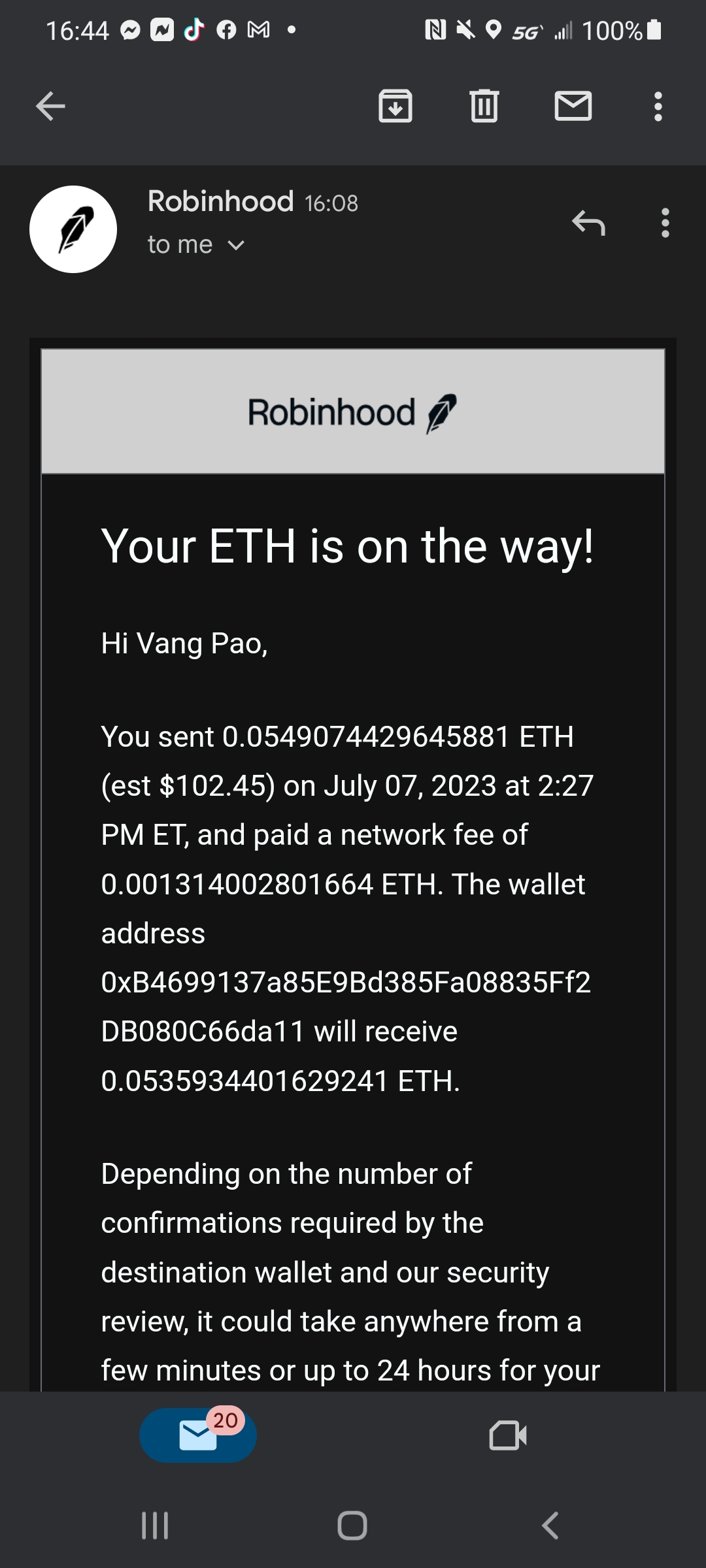Archive this Robinhood email
706x1568 pixels.
tap(395, 106)
